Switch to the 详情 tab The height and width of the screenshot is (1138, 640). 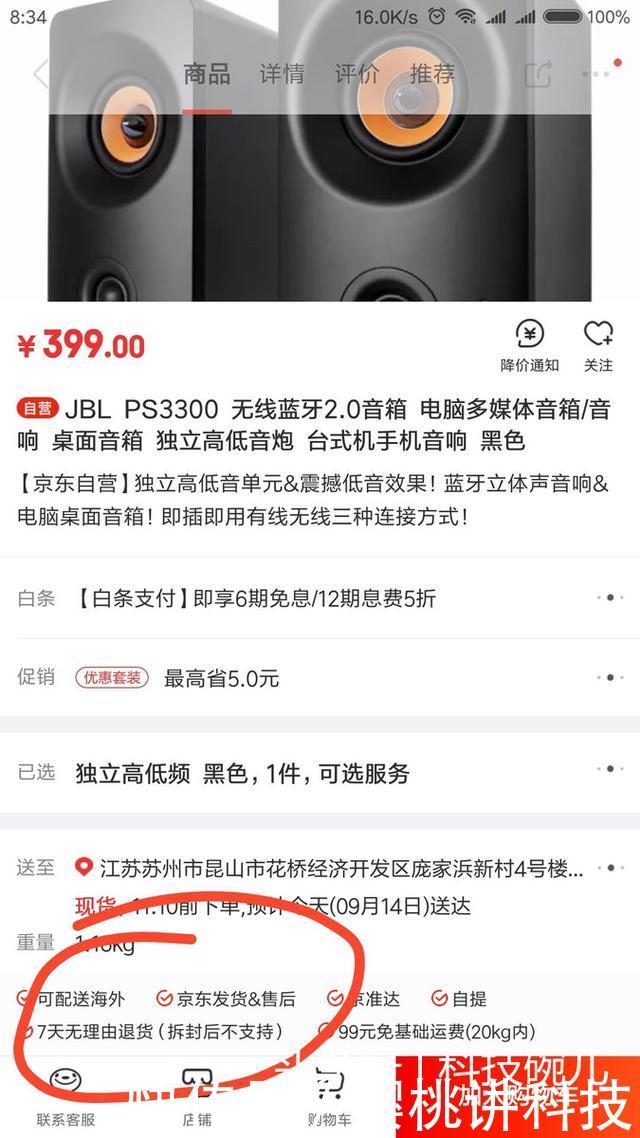282,74
